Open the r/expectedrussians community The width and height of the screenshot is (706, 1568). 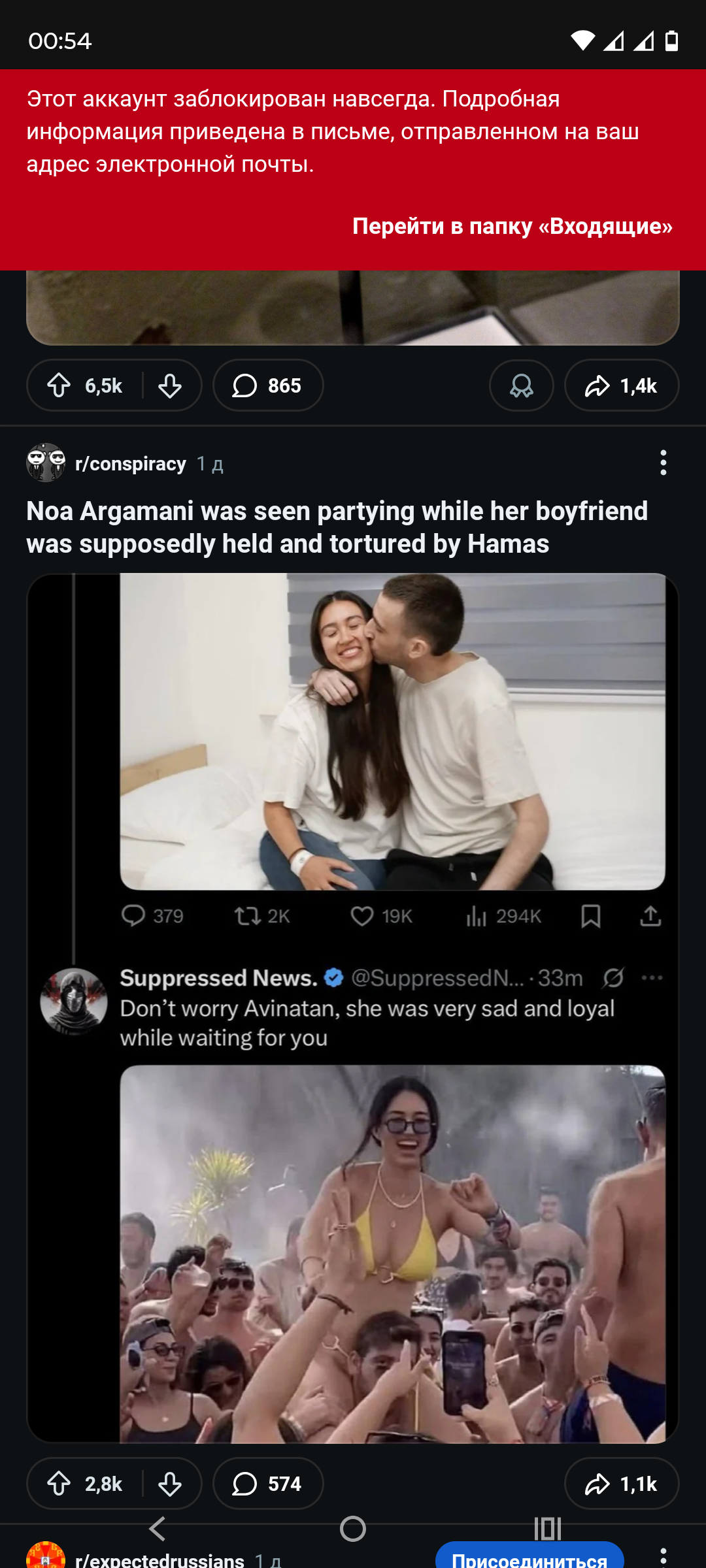160,1560
